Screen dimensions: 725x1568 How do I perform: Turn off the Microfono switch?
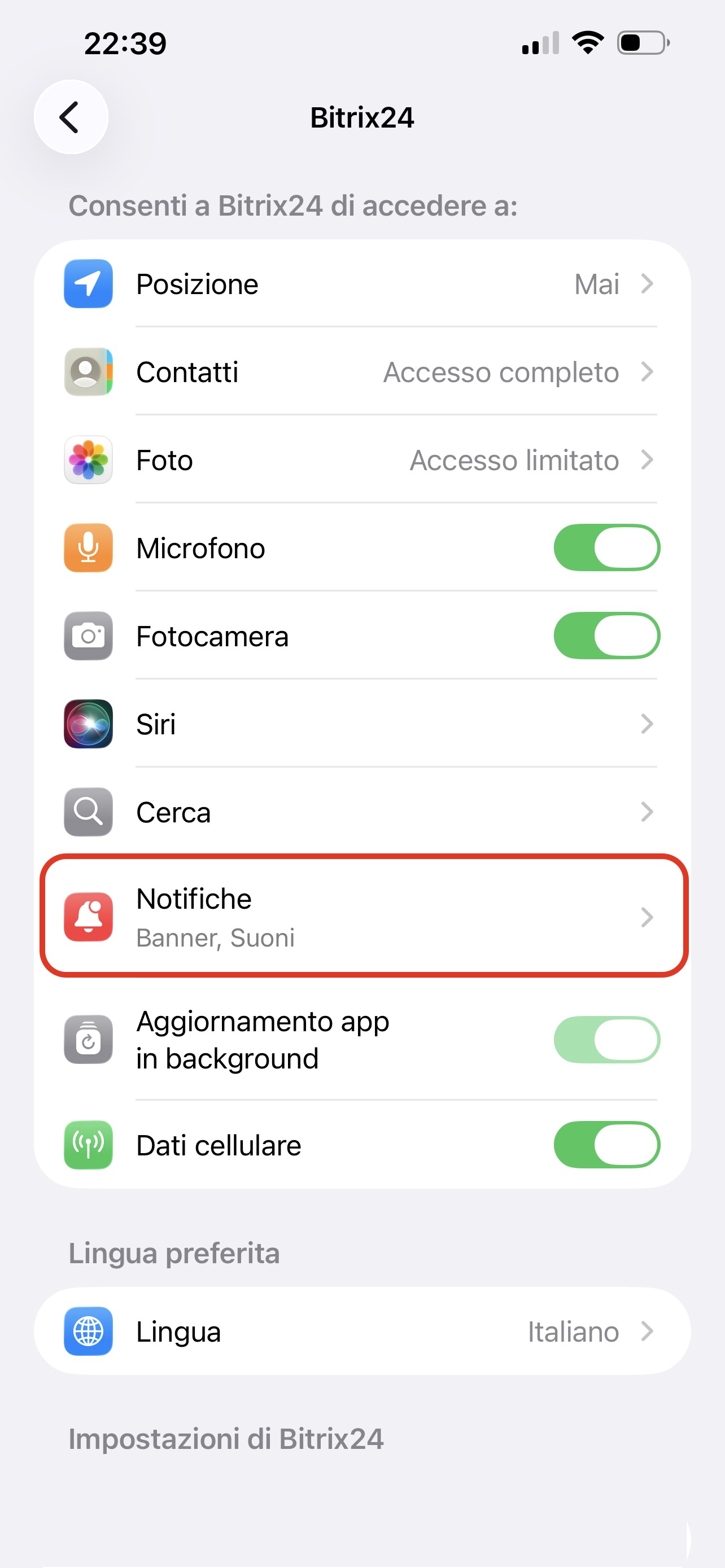606,548
